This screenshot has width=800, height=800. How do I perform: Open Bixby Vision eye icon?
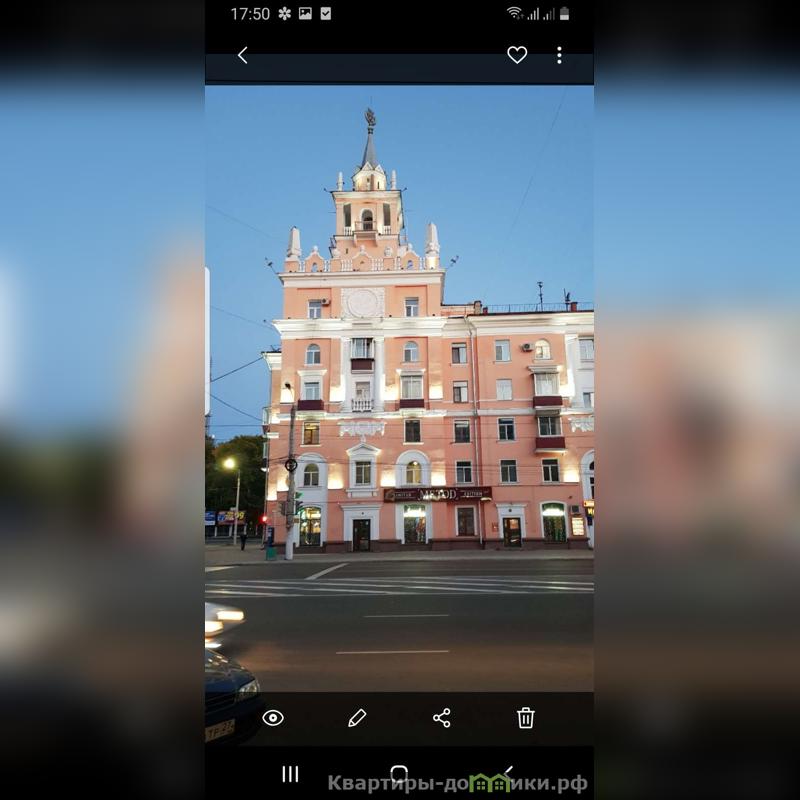click(273, 717)
